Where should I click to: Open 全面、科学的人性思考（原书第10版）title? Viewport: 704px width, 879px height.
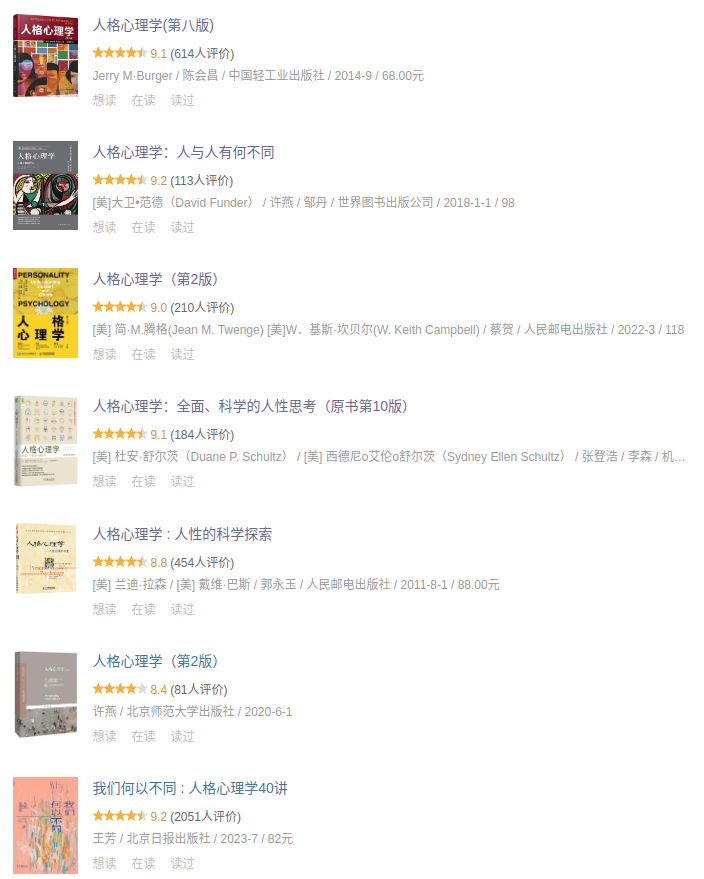pos(250,406)
